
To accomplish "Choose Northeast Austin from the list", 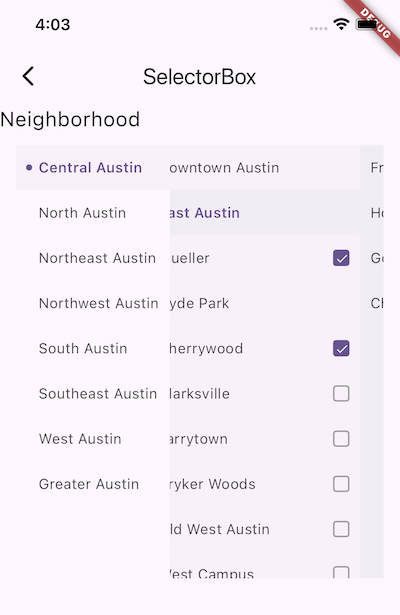I will click(x=93, y=258).
